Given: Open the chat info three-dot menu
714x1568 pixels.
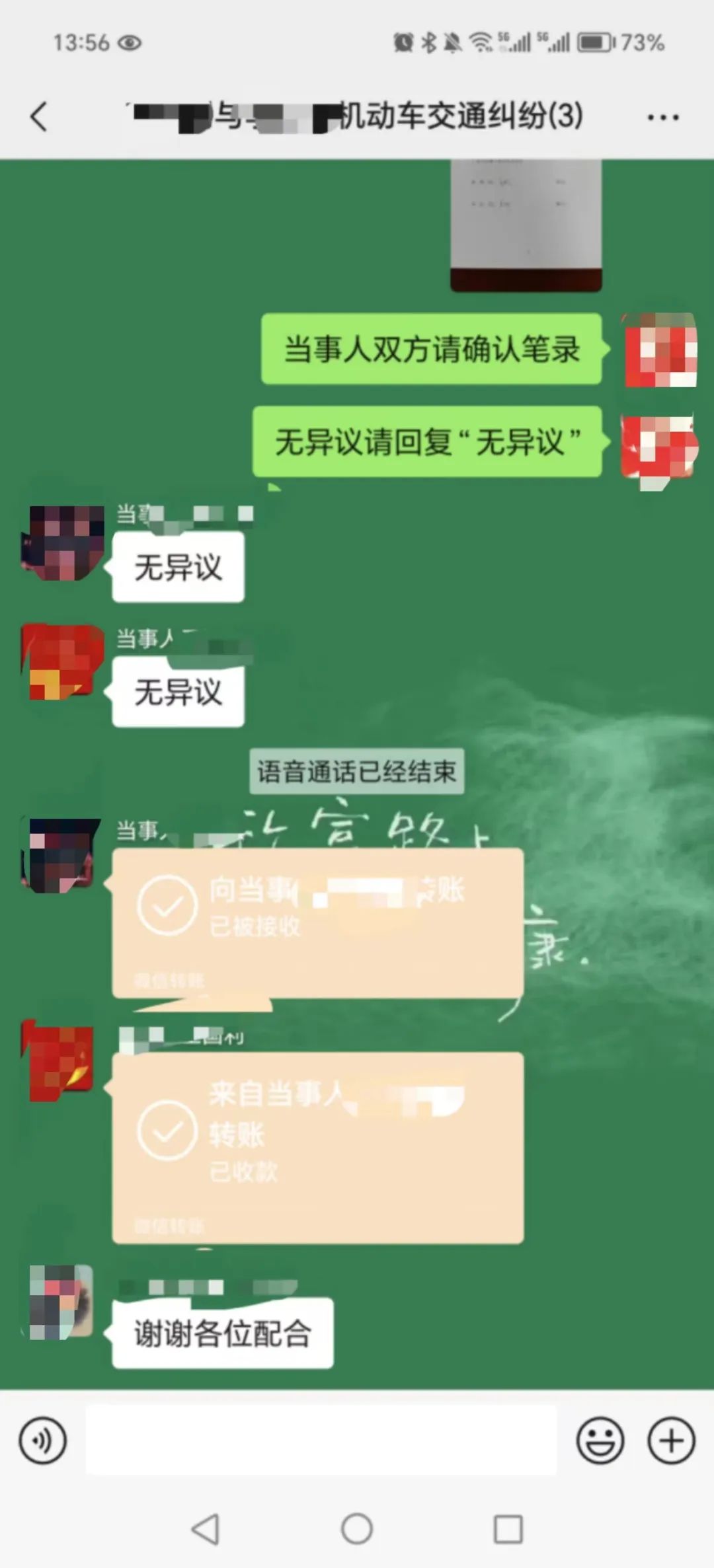Looking at the screenshot, I should click(662, 118).
